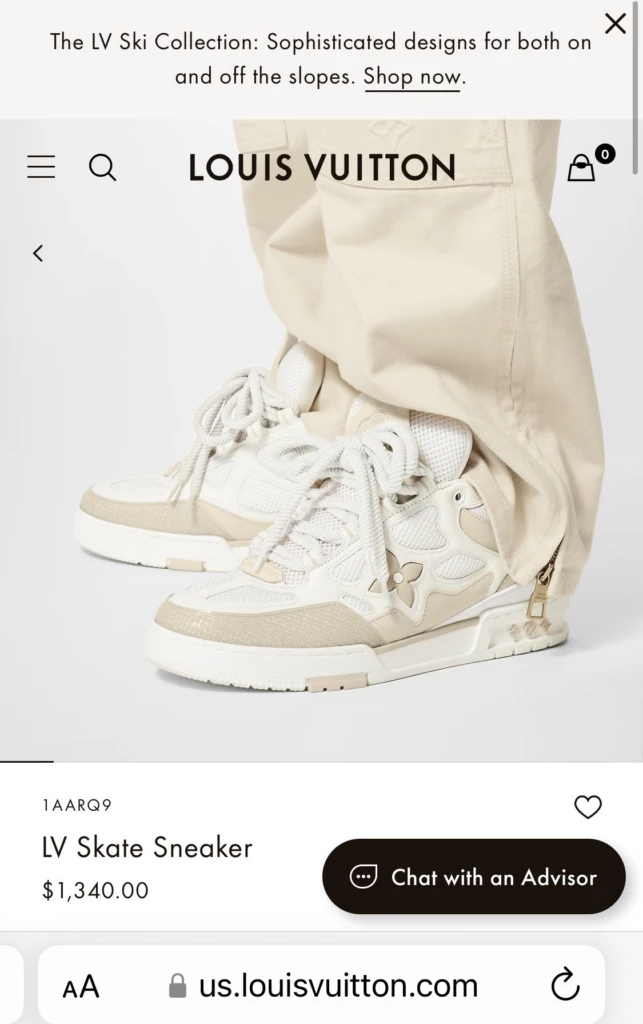Image resolution: width=643 pixels, height=1024 pixels.
Task: Go back using the left chevron
Action: tap(38, 254)
